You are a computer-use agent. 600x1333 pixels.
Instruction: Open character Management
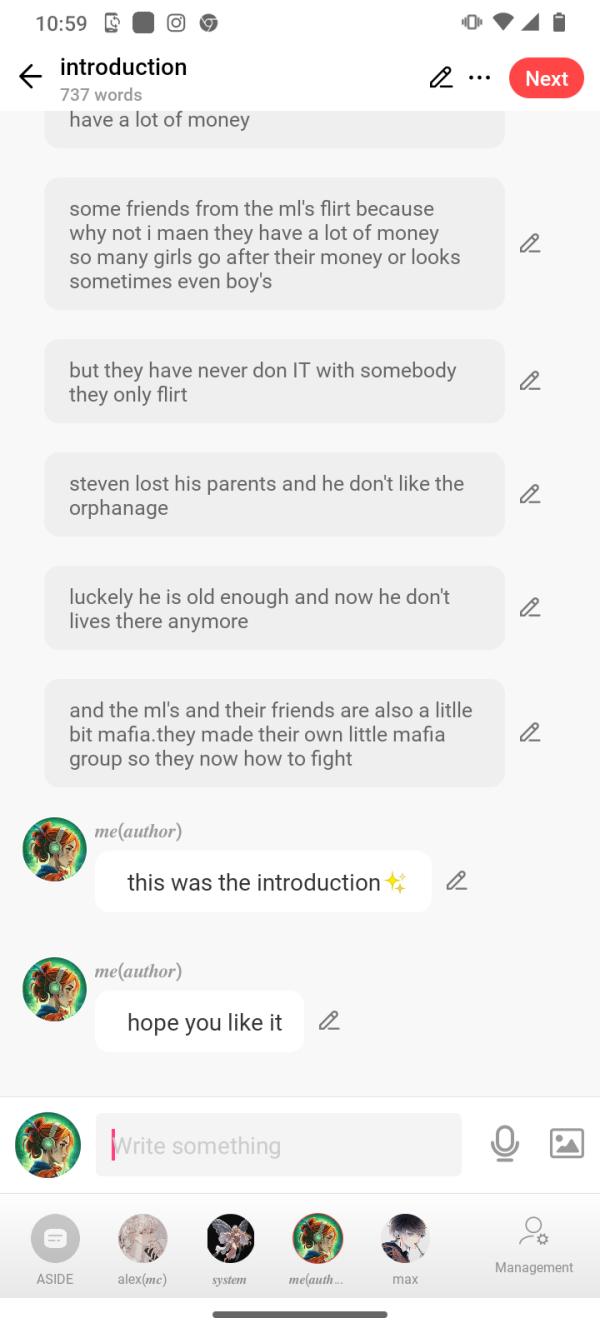coord(534,1244)
